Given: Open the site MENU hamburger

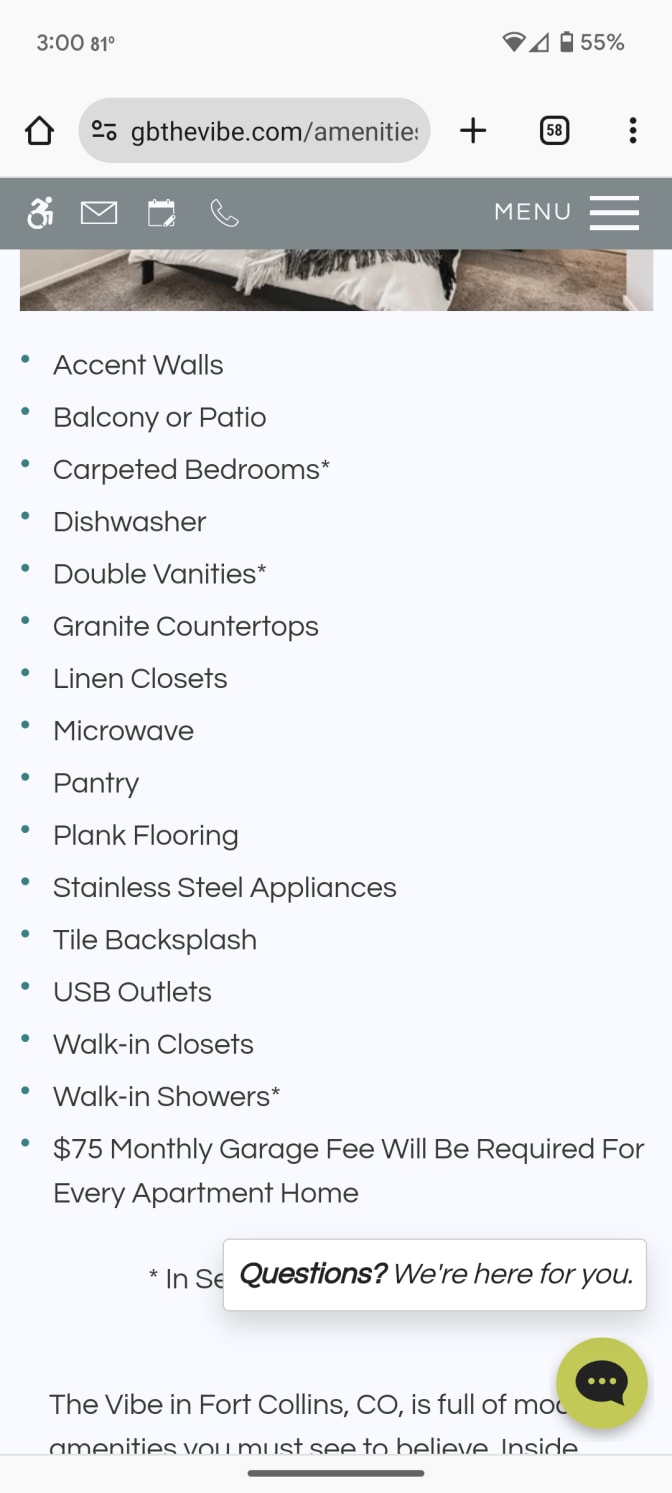Looking at the screenshot, I should click(566, 212).
